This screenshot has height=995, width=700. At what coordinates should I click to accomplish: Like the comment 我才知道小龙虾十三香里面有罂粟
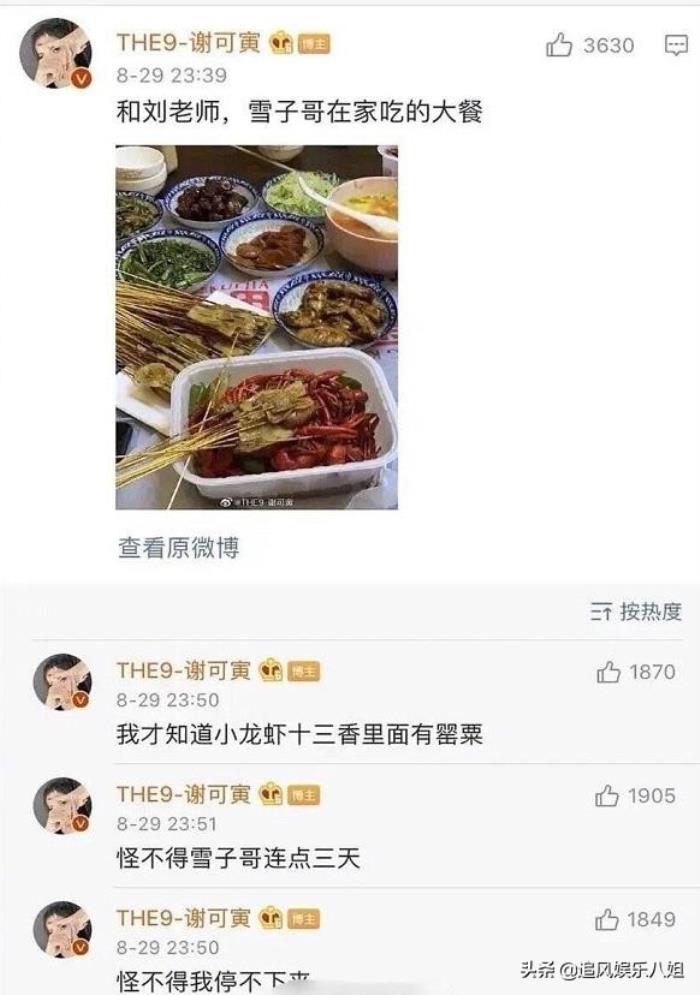tap(608, 673)
